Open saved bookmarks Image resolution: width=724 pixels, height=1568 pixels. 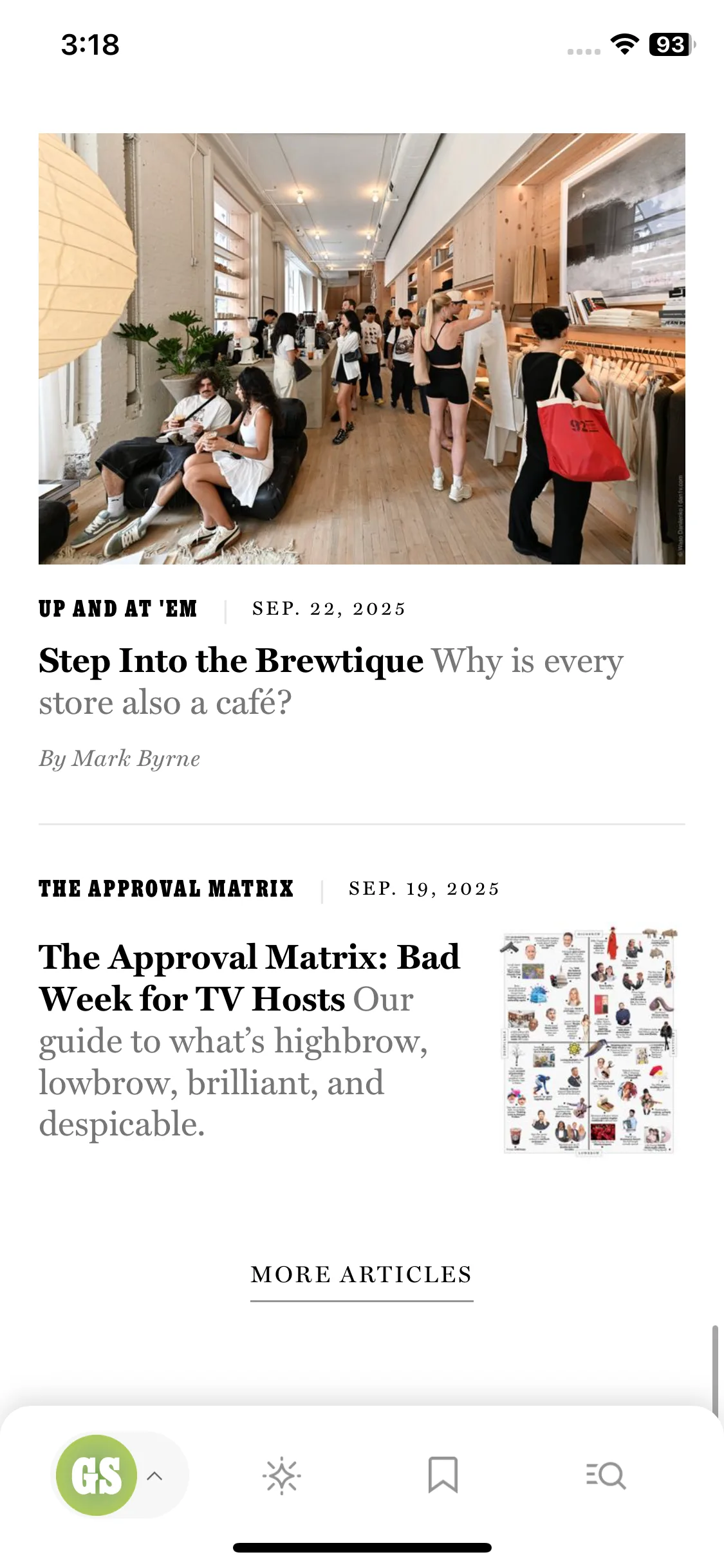(443, 1475)
